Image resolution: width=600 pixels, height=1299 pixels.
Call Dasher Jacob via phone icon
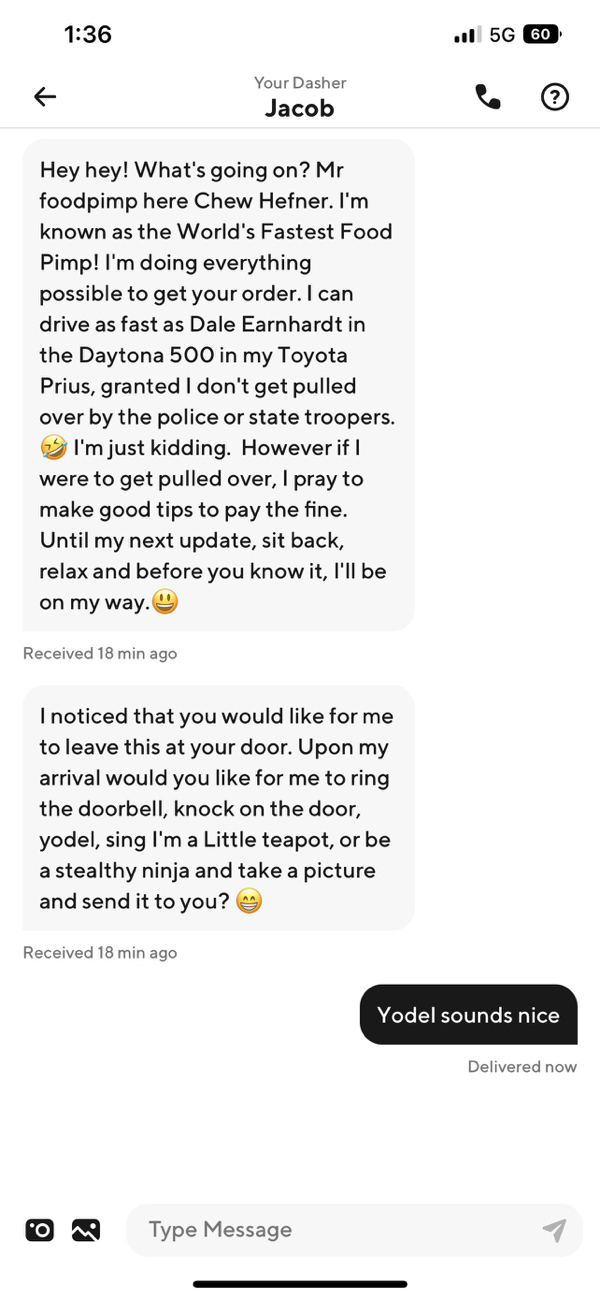point(488,96)
